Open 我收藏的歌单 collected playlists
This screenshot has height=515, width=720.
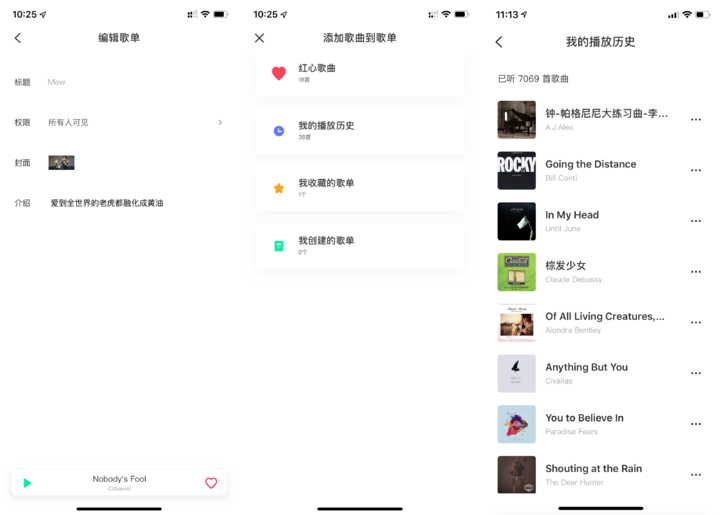point(359,187)
